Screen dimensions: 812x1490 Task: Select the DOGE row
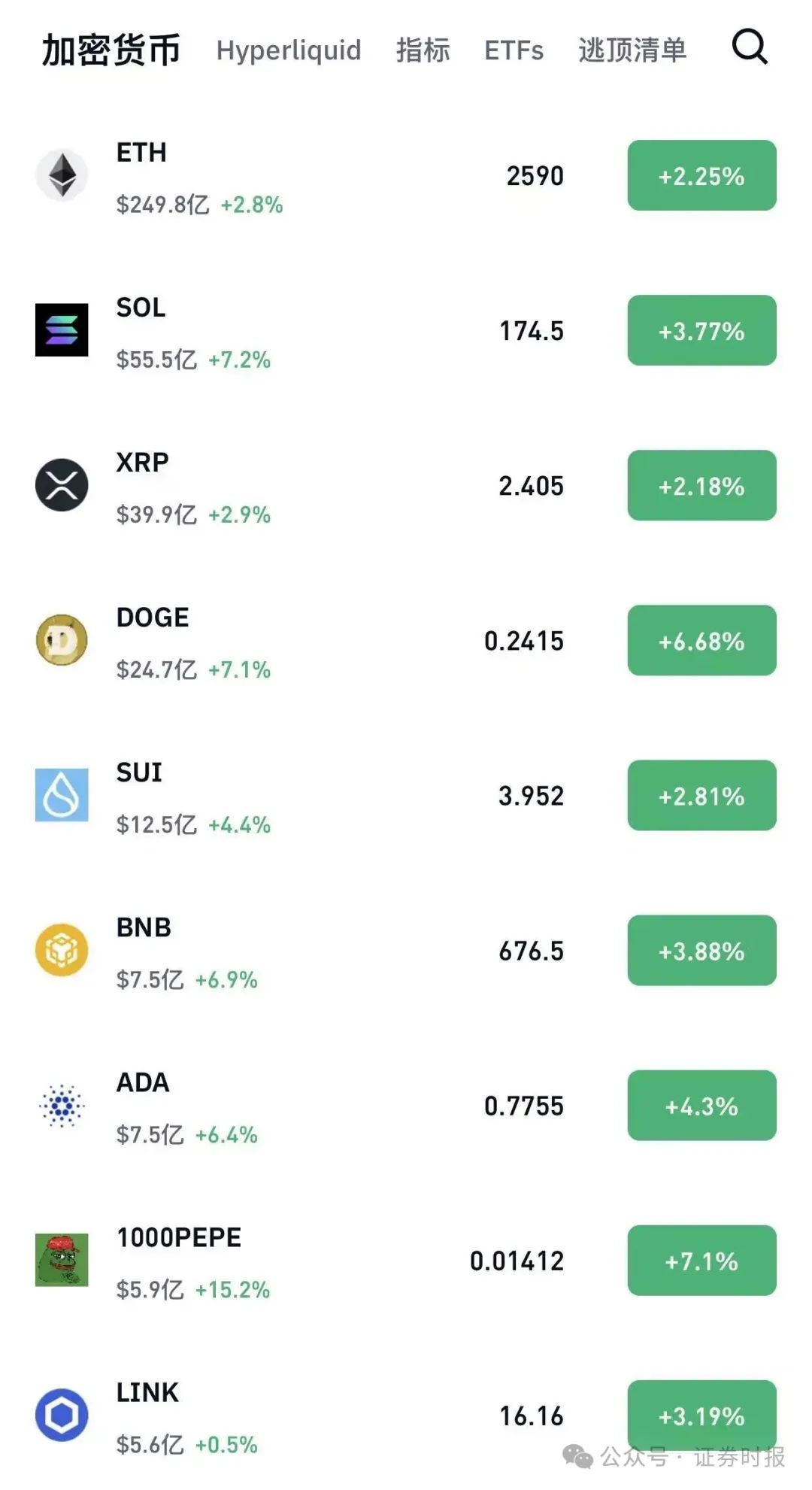pos(301,641)
